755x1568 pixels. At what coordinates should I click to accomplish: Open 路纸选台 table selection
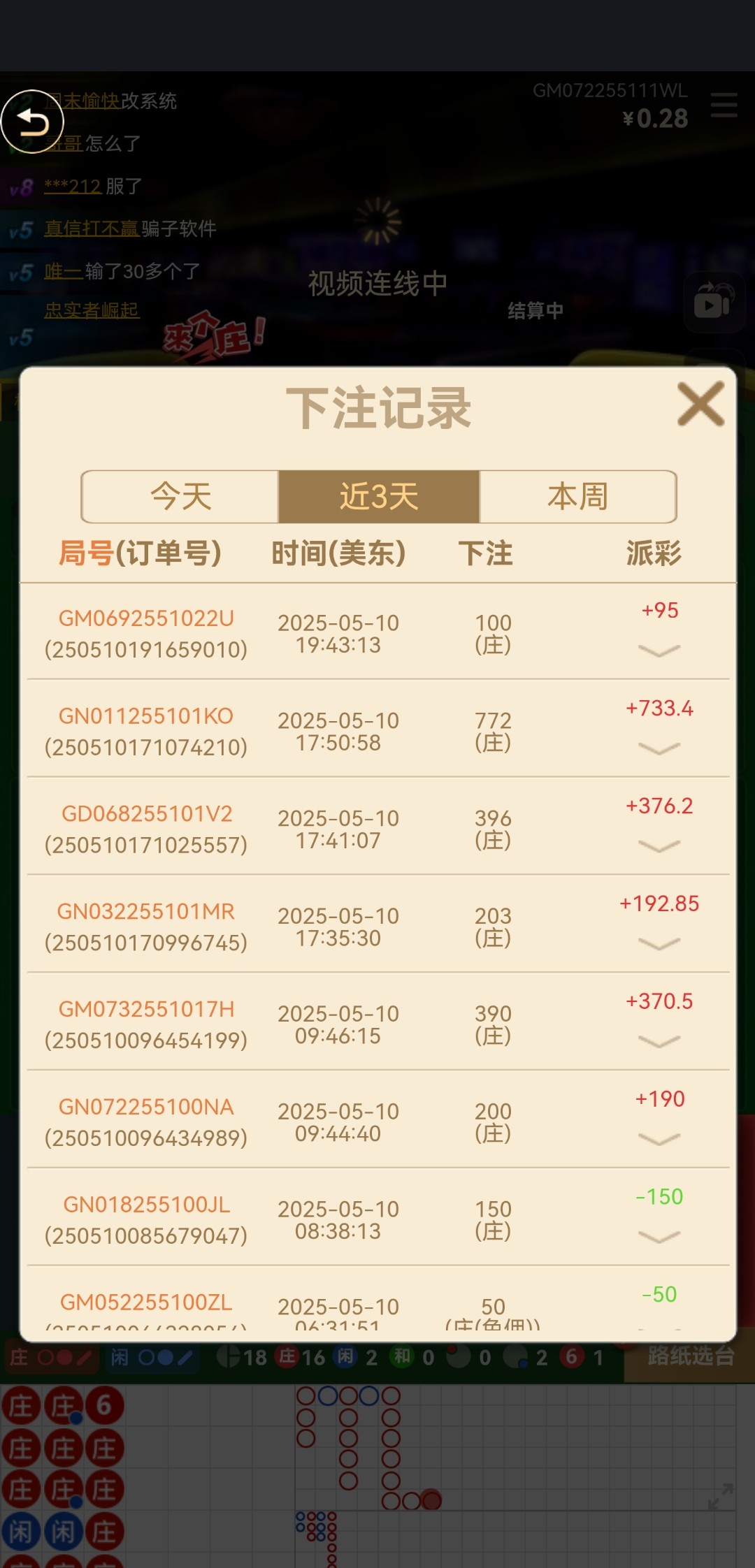689,1356
